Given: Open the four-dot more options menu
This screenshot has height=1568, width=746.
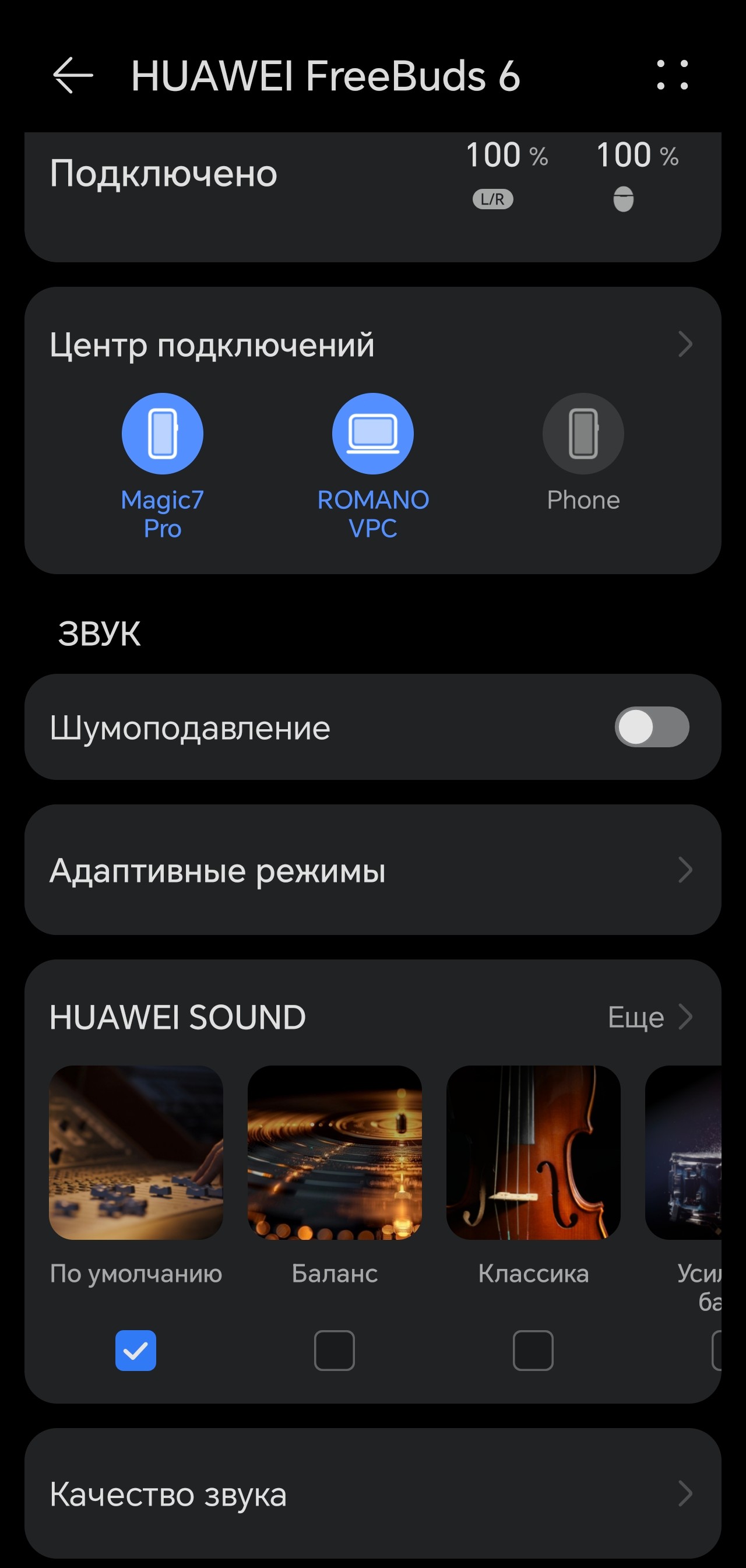Looking at the screenshot, I should (x=673, y=75).
